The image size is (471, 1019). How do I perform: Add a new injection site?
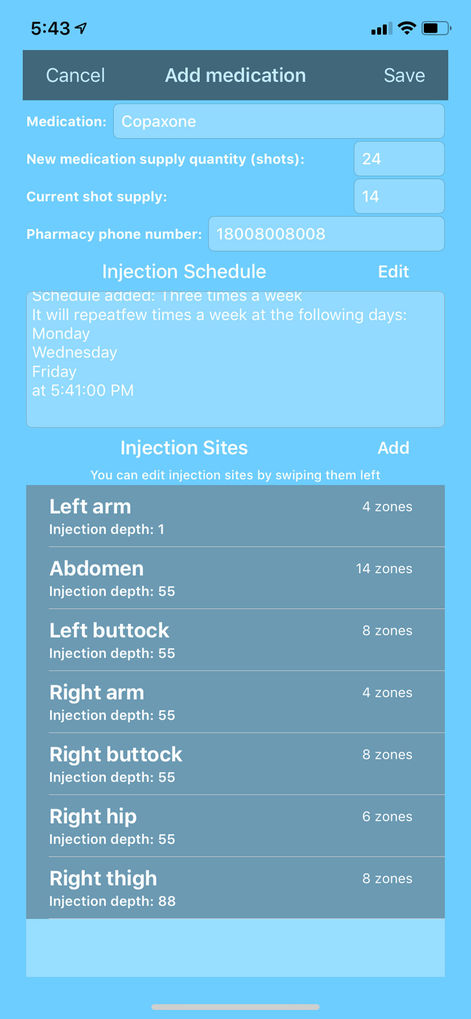pyautogui.click(x=394, y=448)
